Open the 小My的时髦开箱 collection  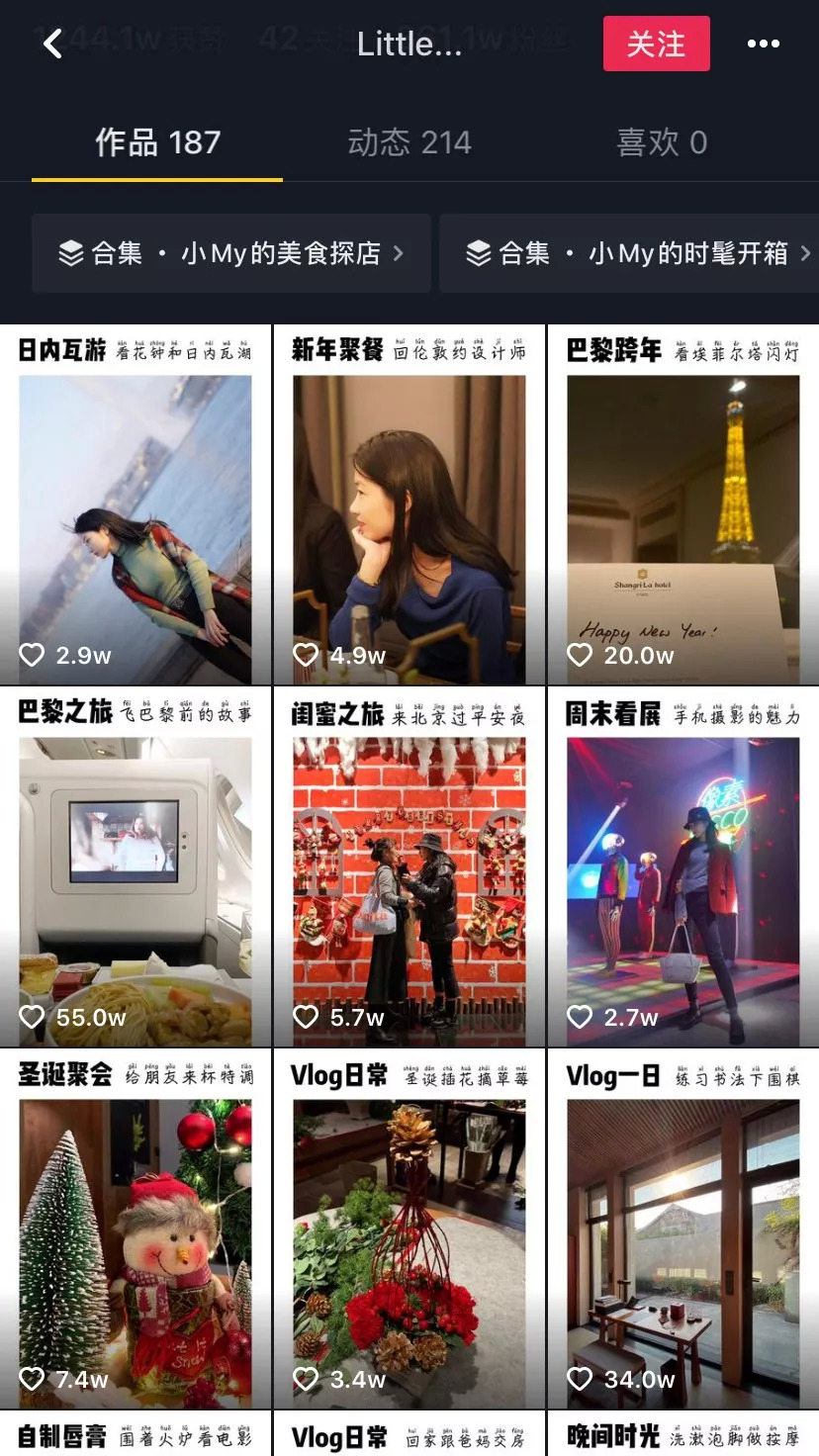click(x=633, y=253)
